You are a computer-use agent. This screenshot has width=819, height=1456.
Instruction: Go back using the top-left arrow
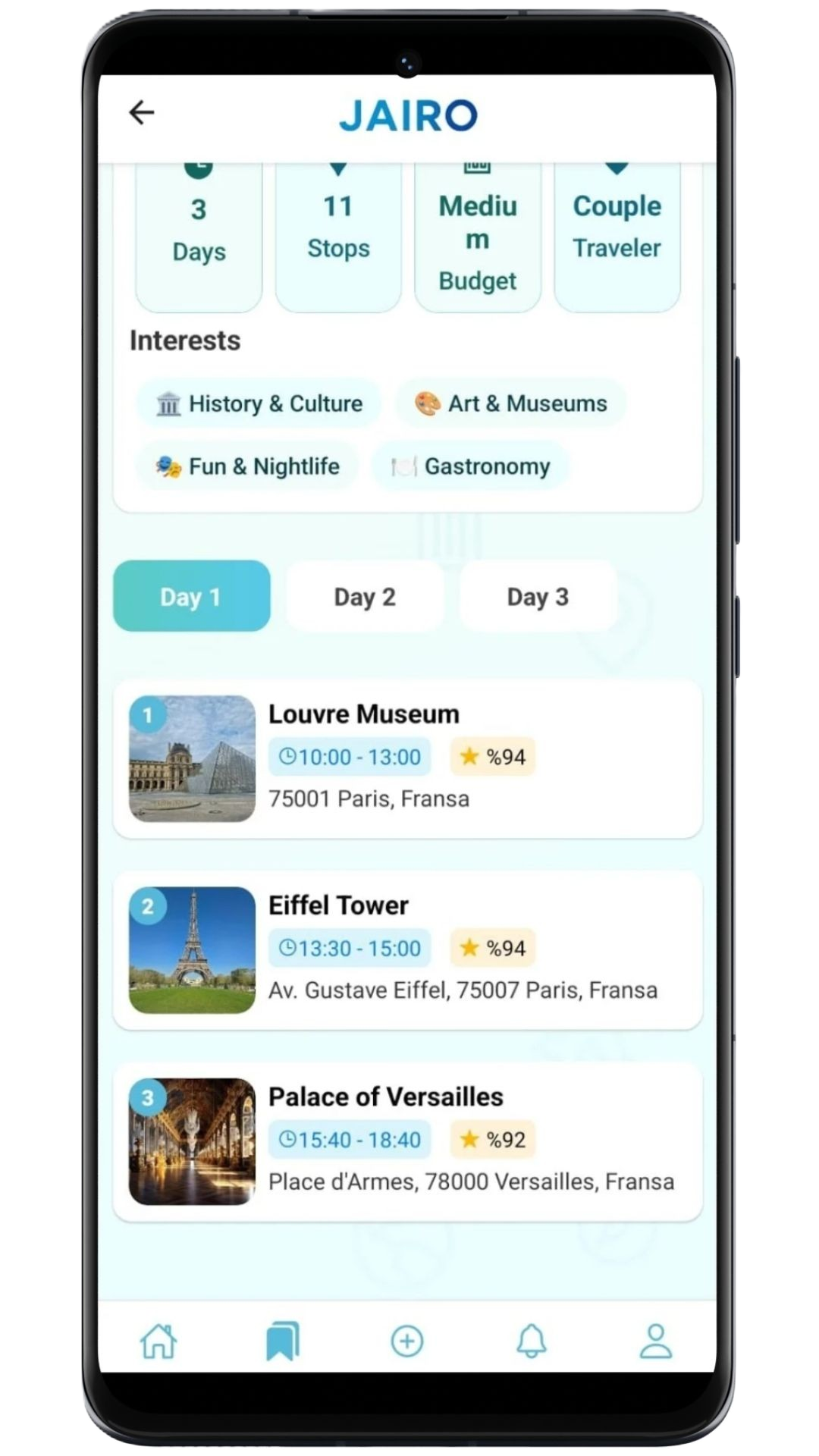click(141, 112)
